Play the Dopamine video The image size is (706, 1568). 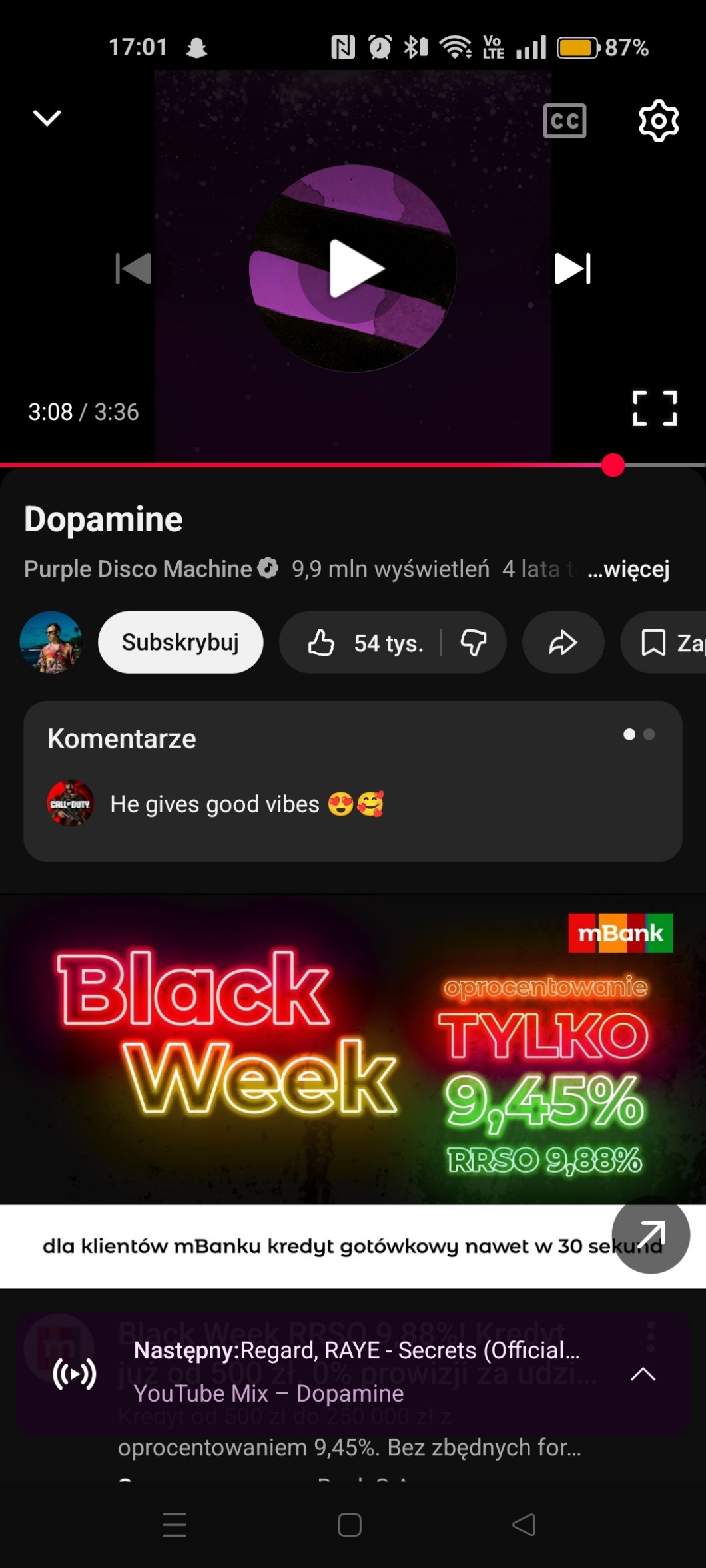coord(354,268)
